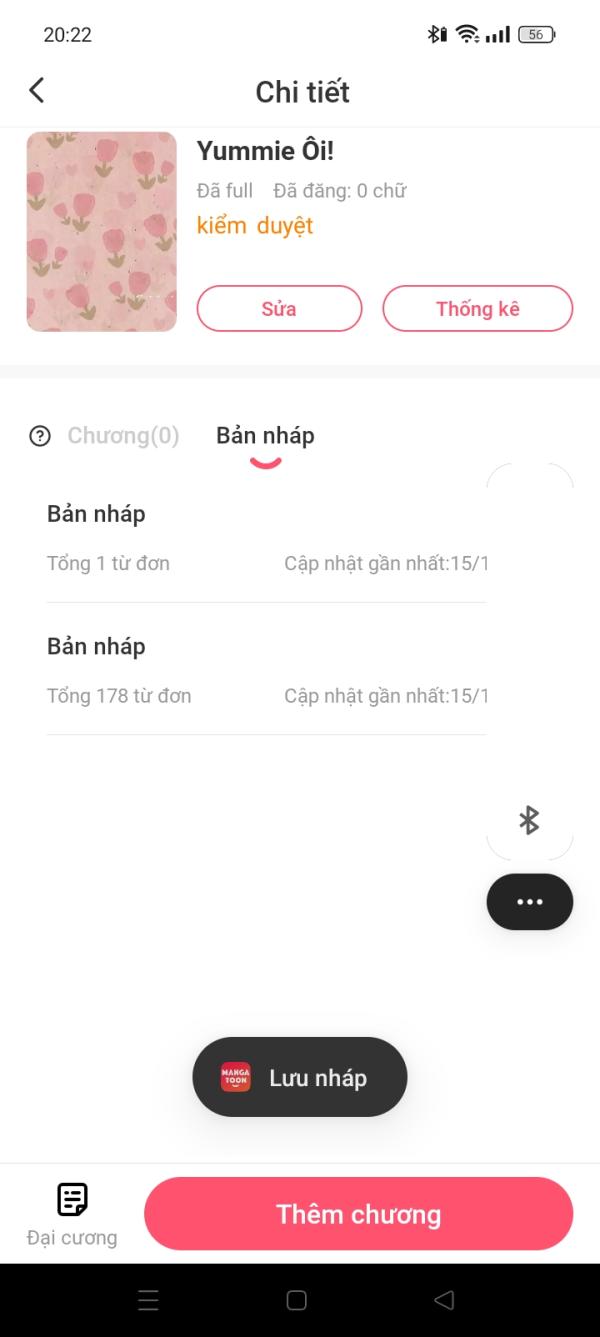Screen dimensions: 600x1337
Task: Tap the black three-dots floating button
Action: tap(529, 902)
